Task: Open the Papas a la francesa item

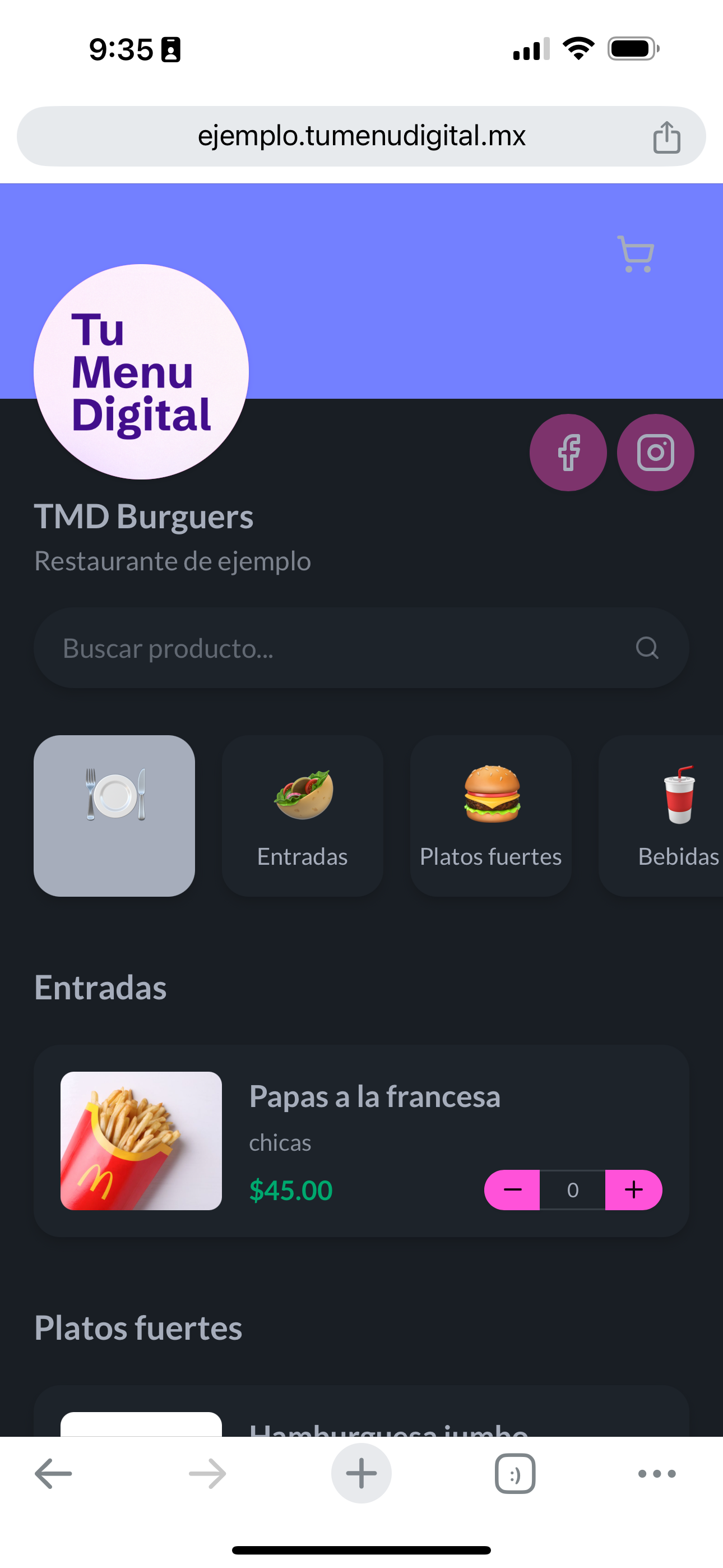Action: 375,1096
